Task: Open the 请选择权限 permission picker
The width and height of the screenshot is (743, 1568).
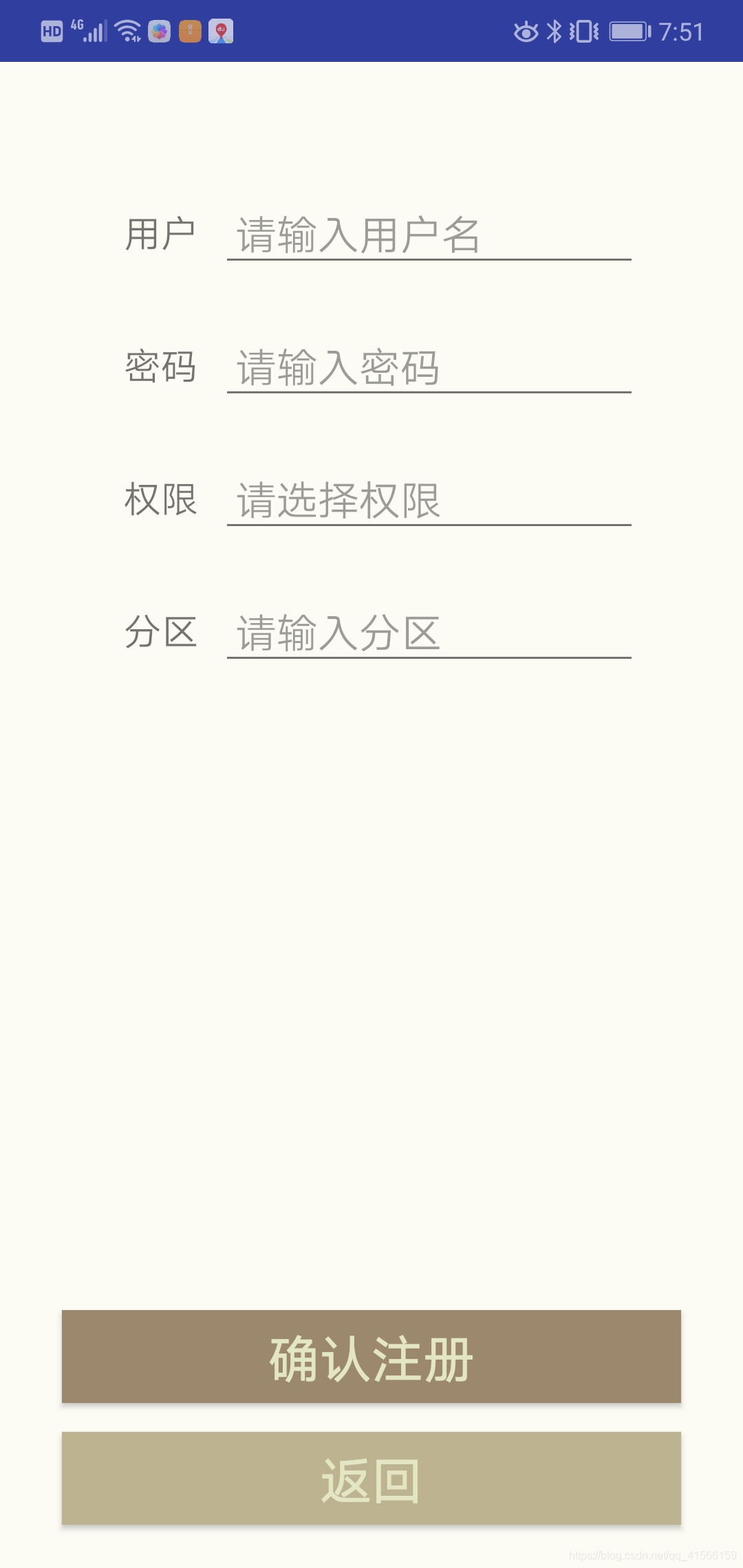Action: tap(429, 501)
